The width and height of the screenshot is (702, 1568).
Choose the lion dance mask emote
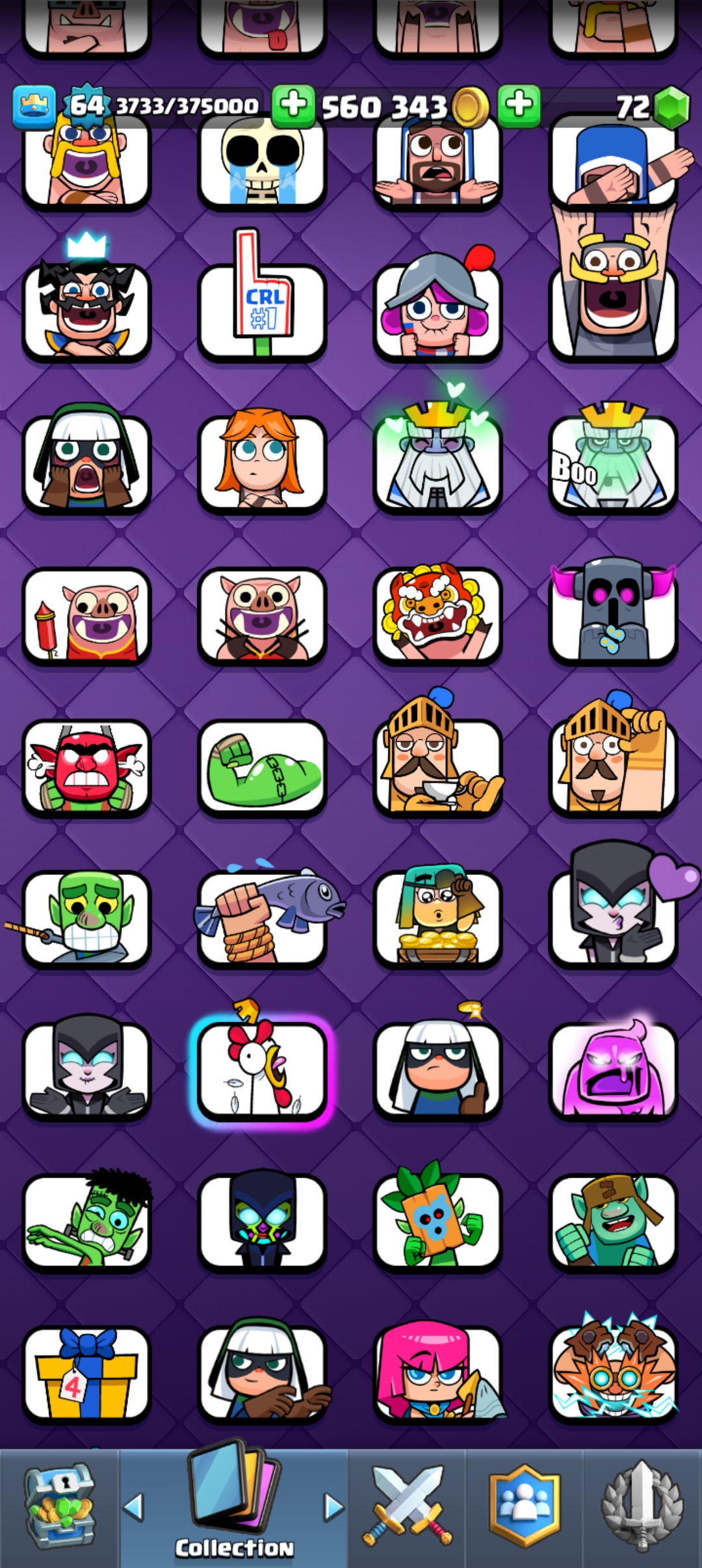coord(437,615)
